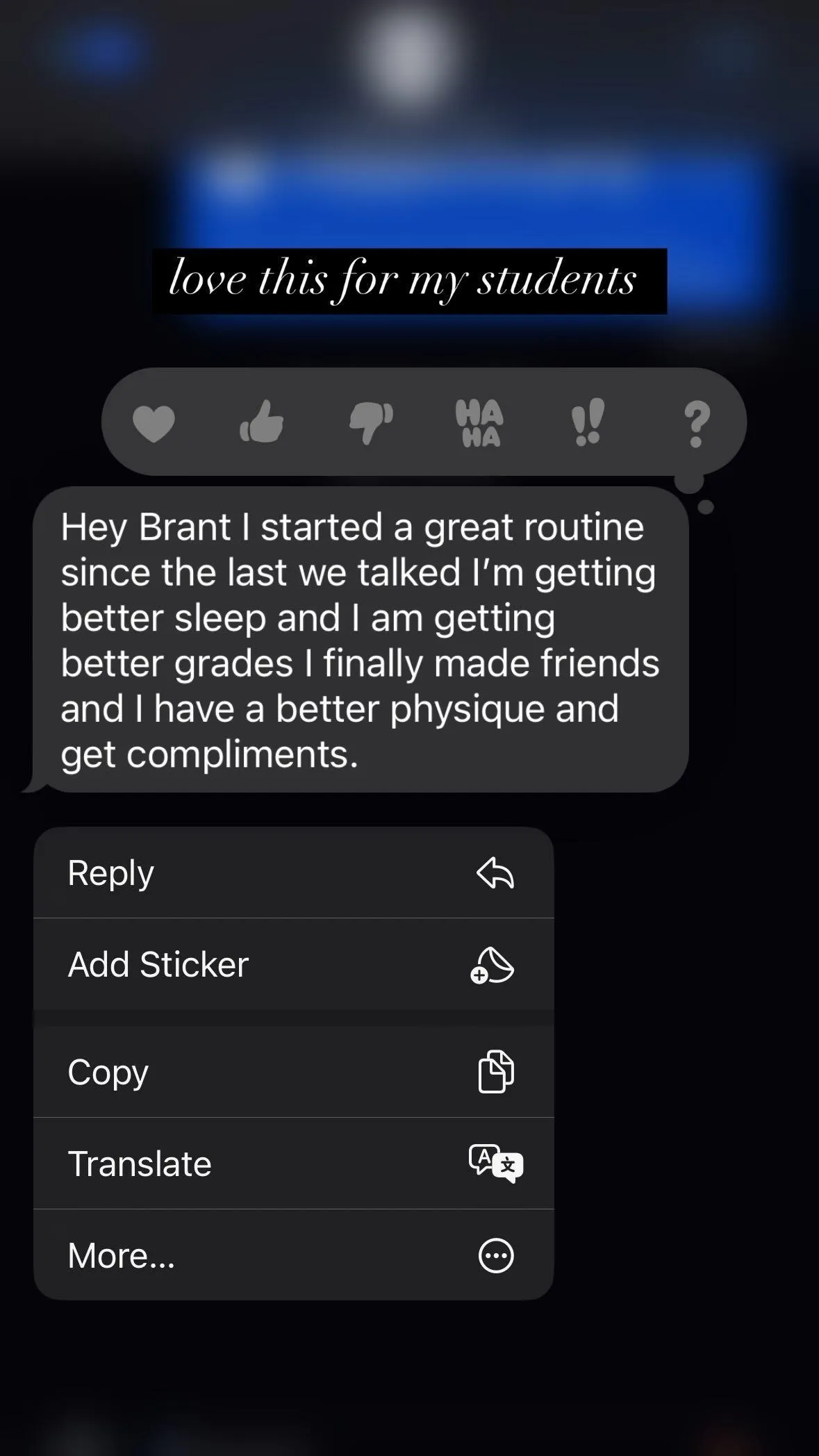Choose Reply from the message menu
The height and width of the screenshot is (1456, 819).
click(293, 873)
